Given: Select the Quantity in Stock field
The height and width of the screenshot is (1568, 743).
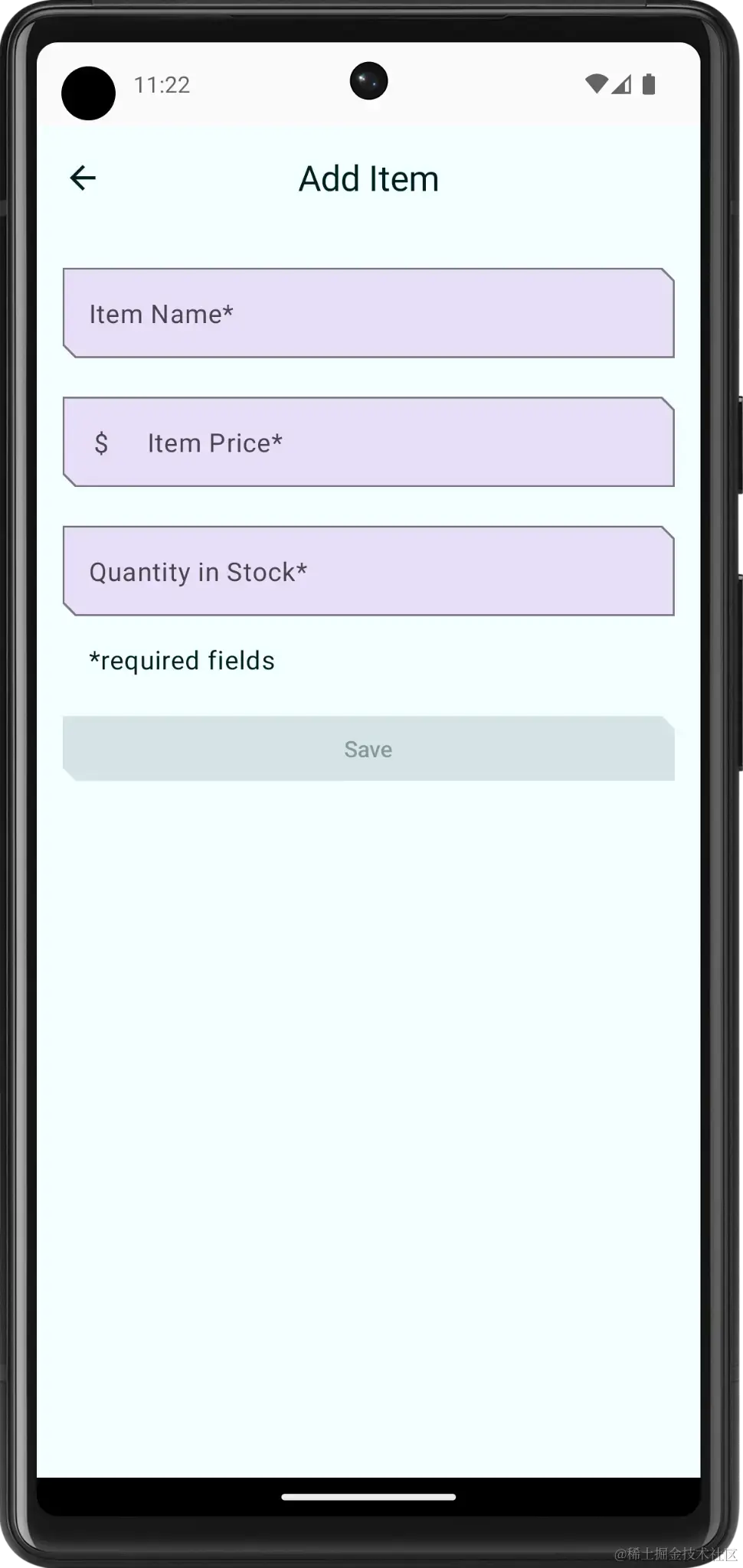Looking at the screenshot, I should tap(368, 571).
